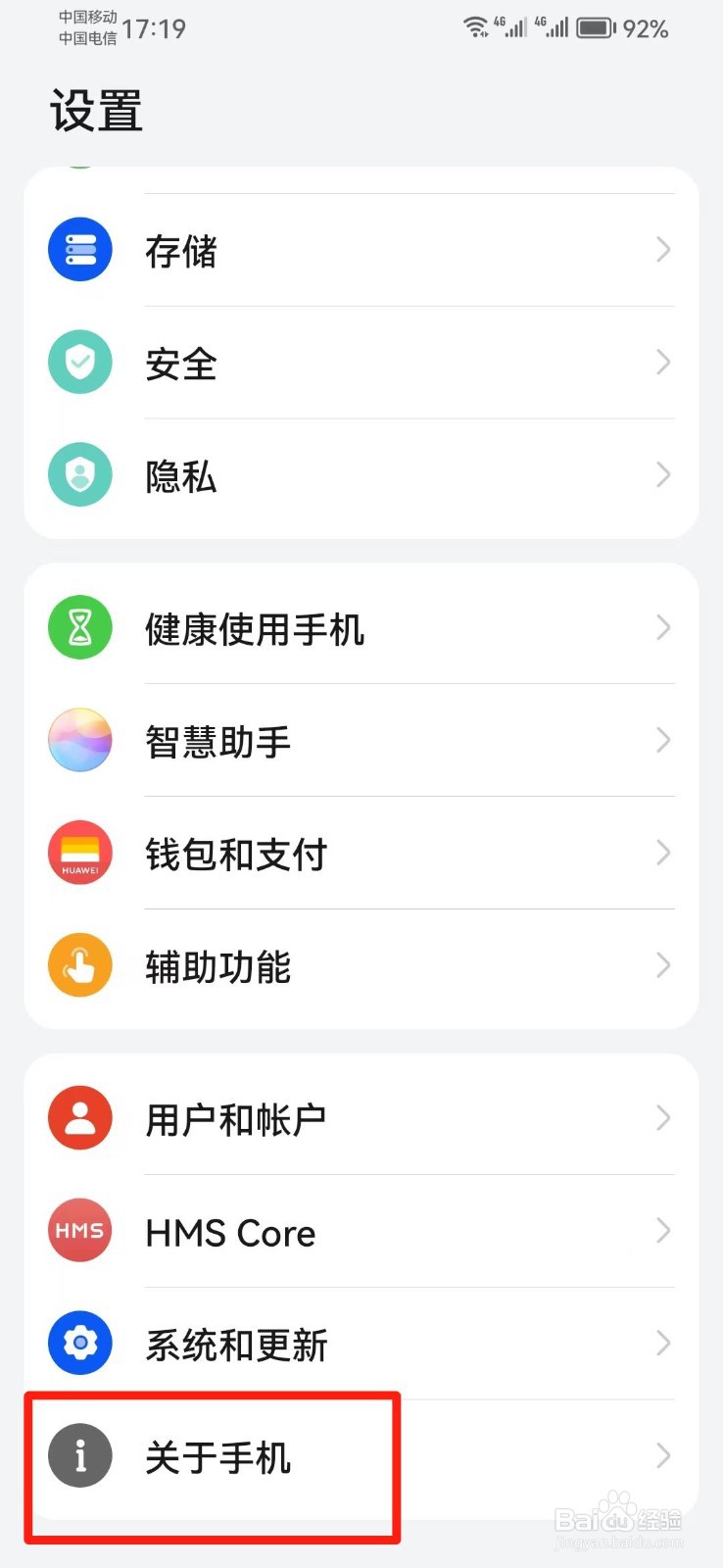Open the 存储 storage settings
This screenshot has width=723, height=1568.
coord(361,250)
